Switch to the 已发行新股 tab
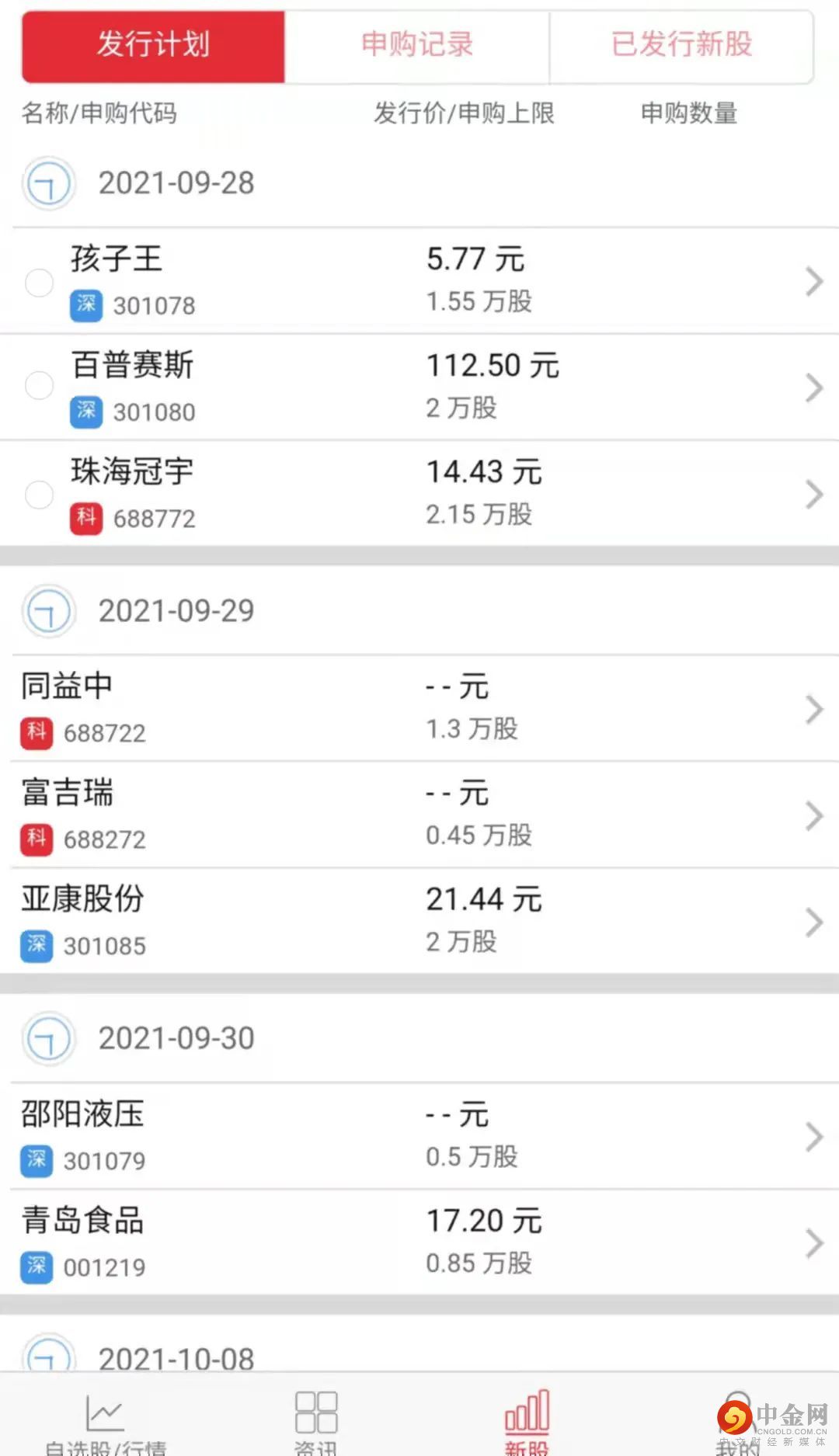This screenshot has height=1456, width=839. [x=681, y=45]
